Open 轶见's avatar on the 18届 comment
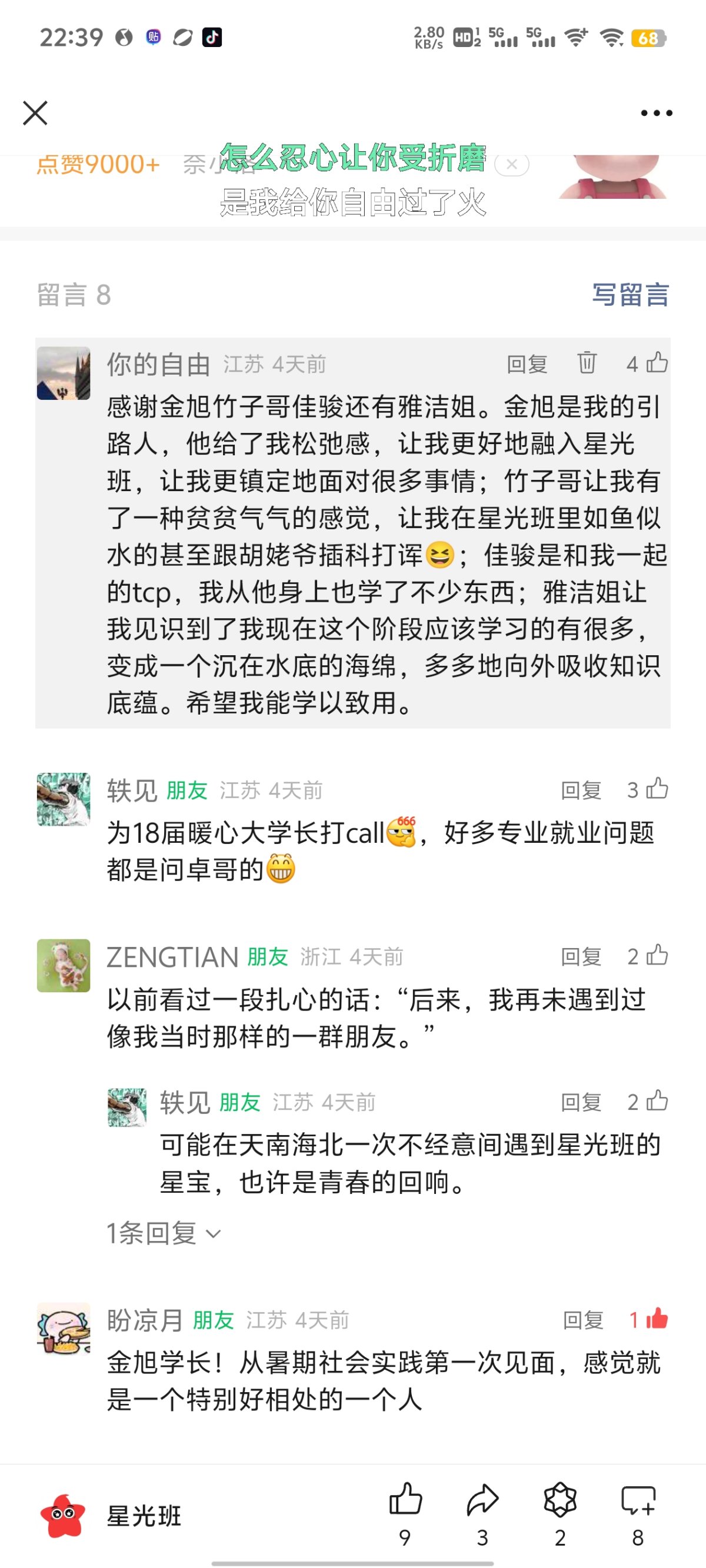Screen dimensions: 706x1568 64,799
